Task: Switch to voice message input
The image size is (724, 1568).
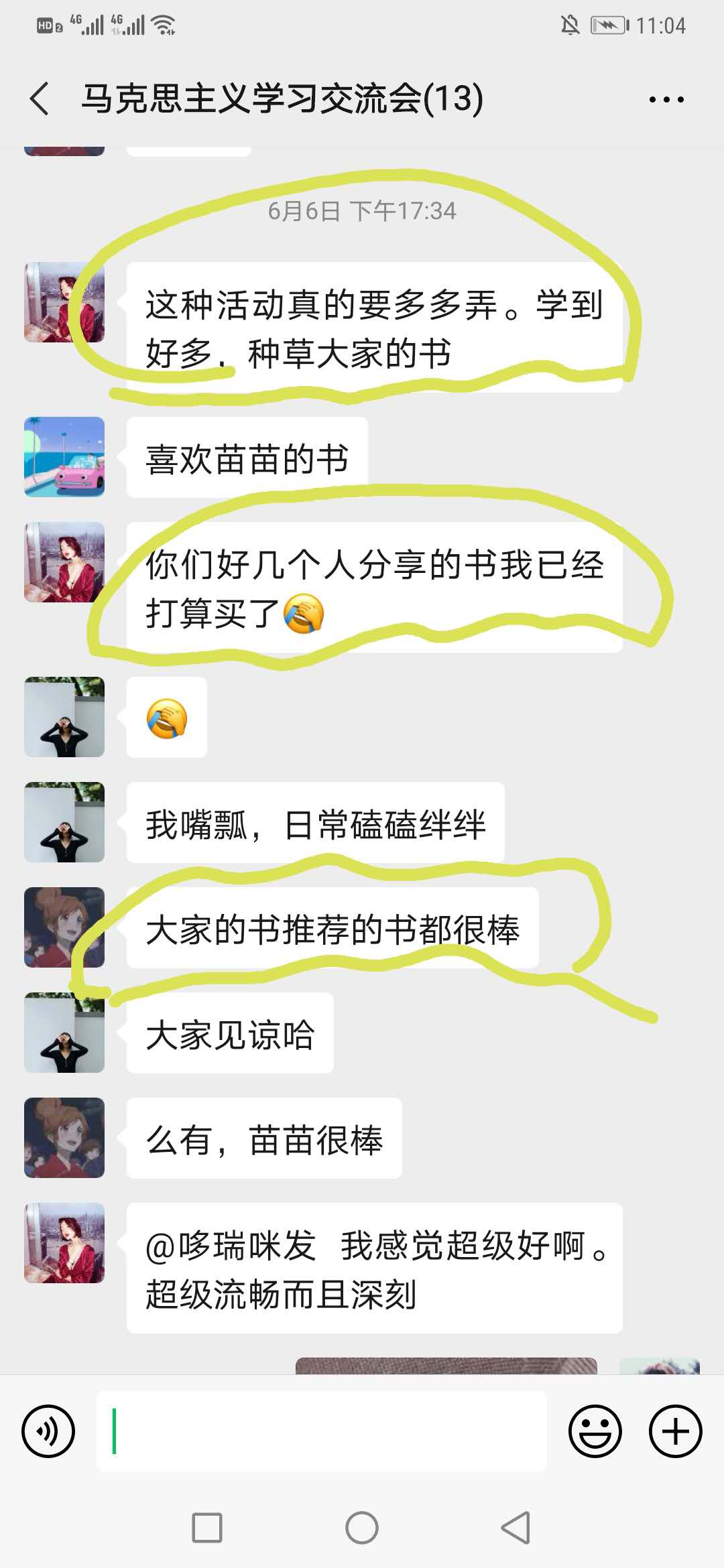Action: tap(48, 1431)
